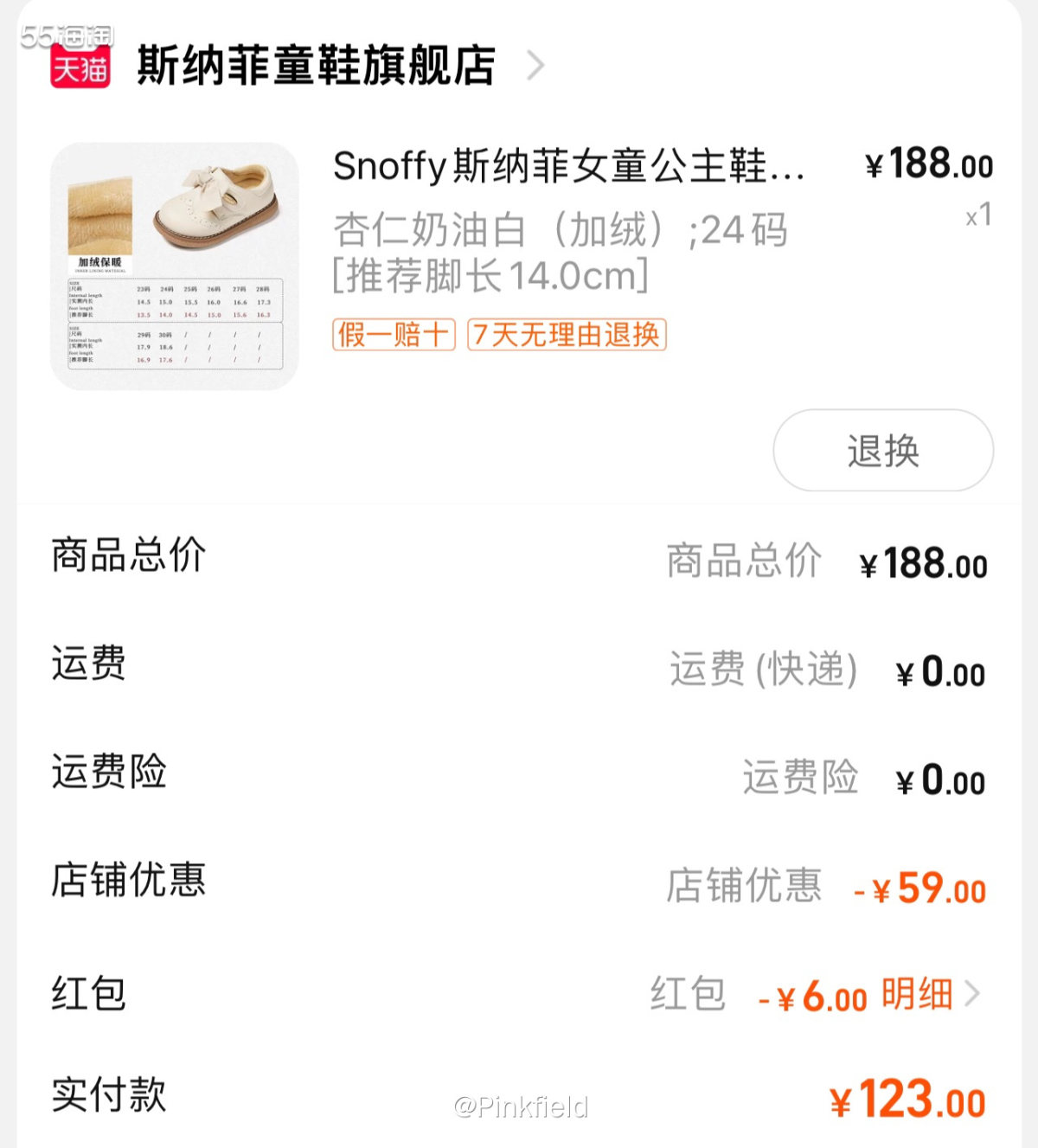The width and height of the screenshot is (1038, 1148).
Task: Tap the 7天无理由退换 service badge
Action: click(x=566, y=335)
